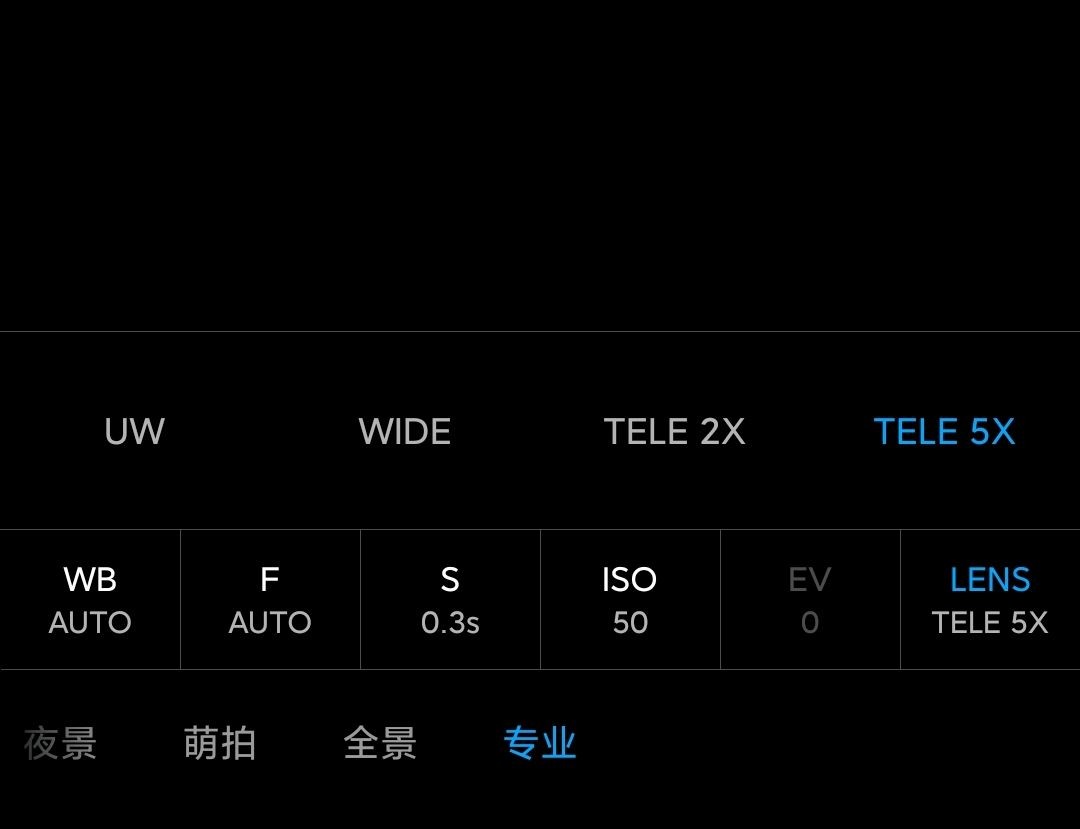Select the 专业 pro mode tab
This screenshot has height=829, width=1080.
[x=540, y=744]
